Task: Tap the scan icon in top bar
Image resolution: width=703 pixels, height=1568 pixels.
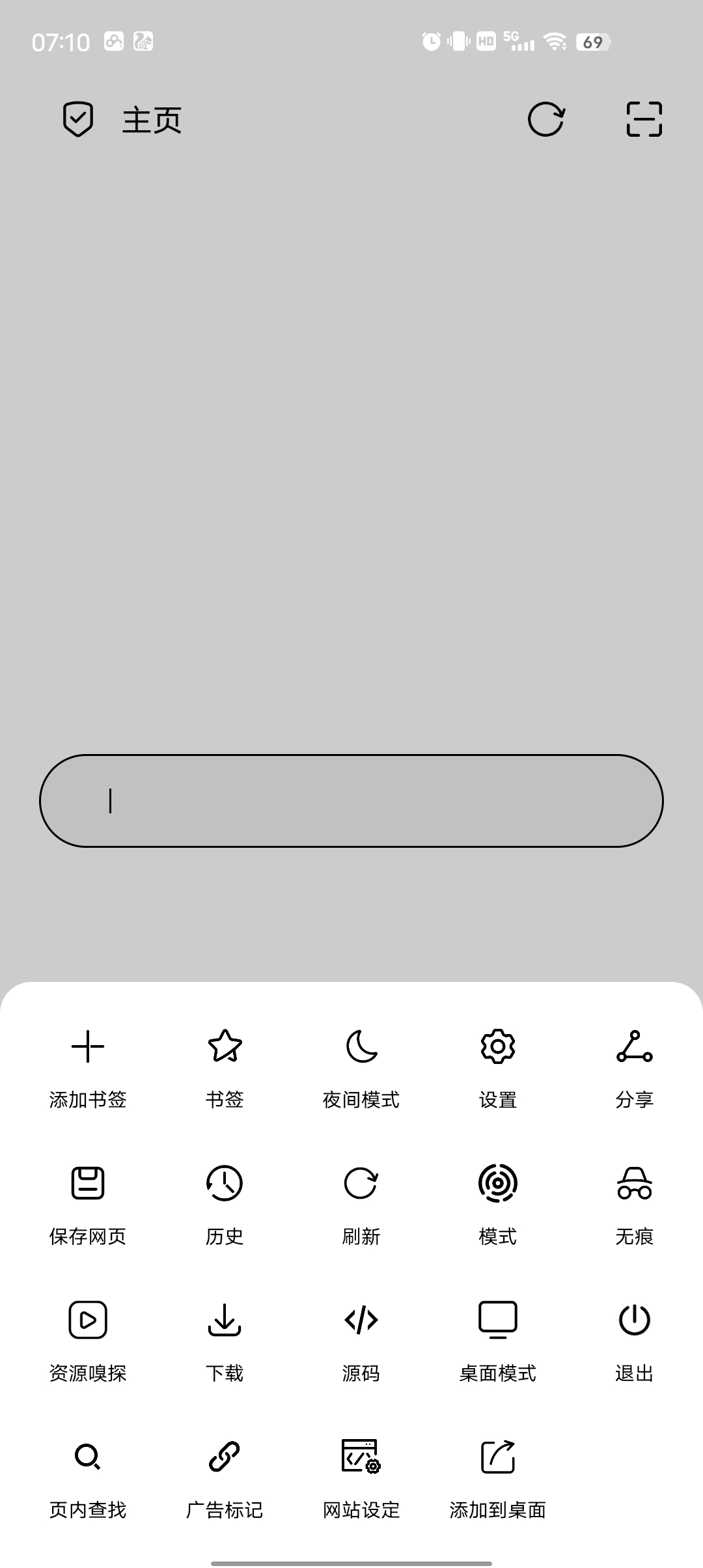Action: (x=644, y=119)
